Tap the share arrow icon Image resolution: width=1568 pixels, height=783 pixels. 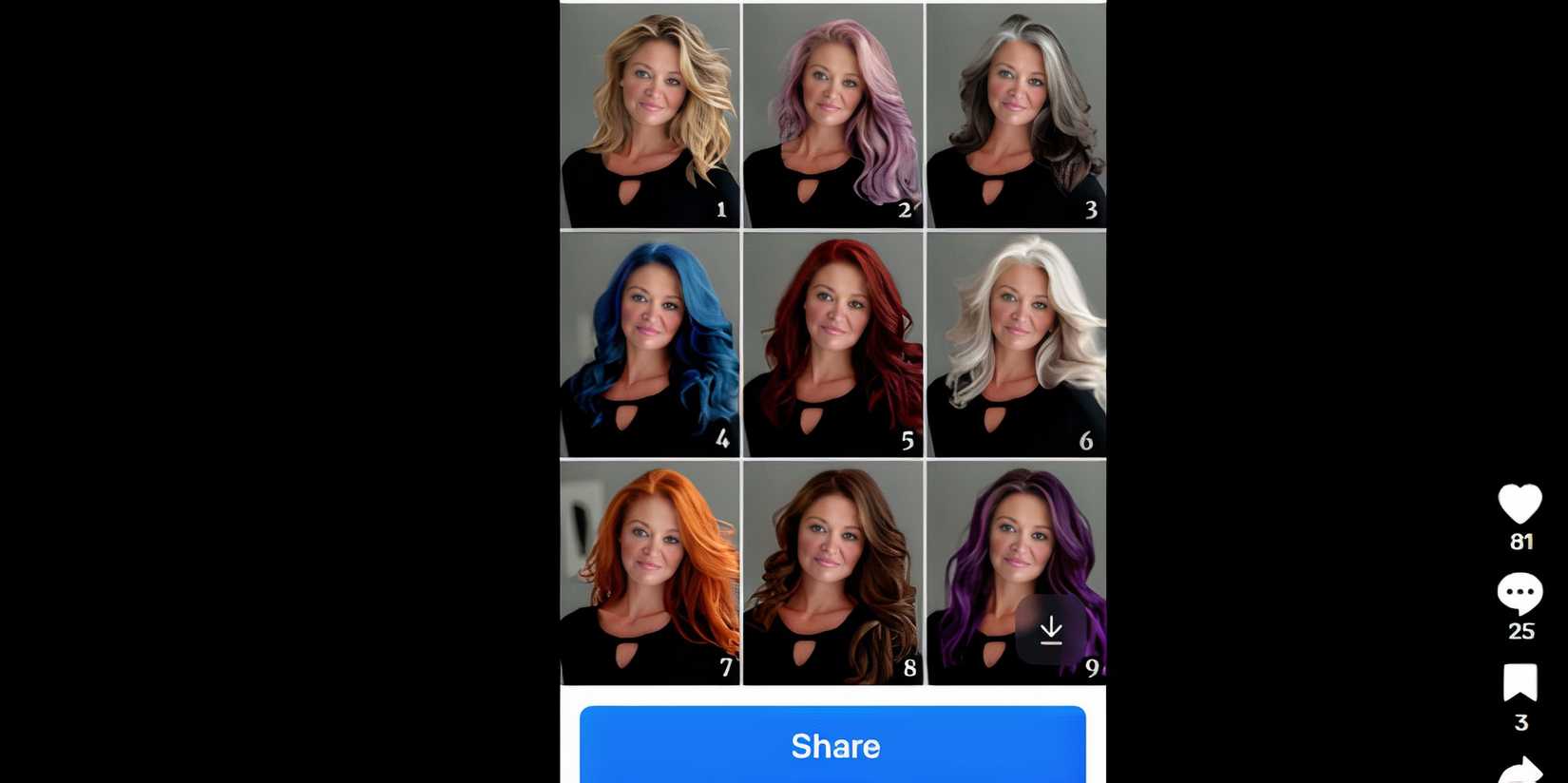click(x=1520, y=771)
